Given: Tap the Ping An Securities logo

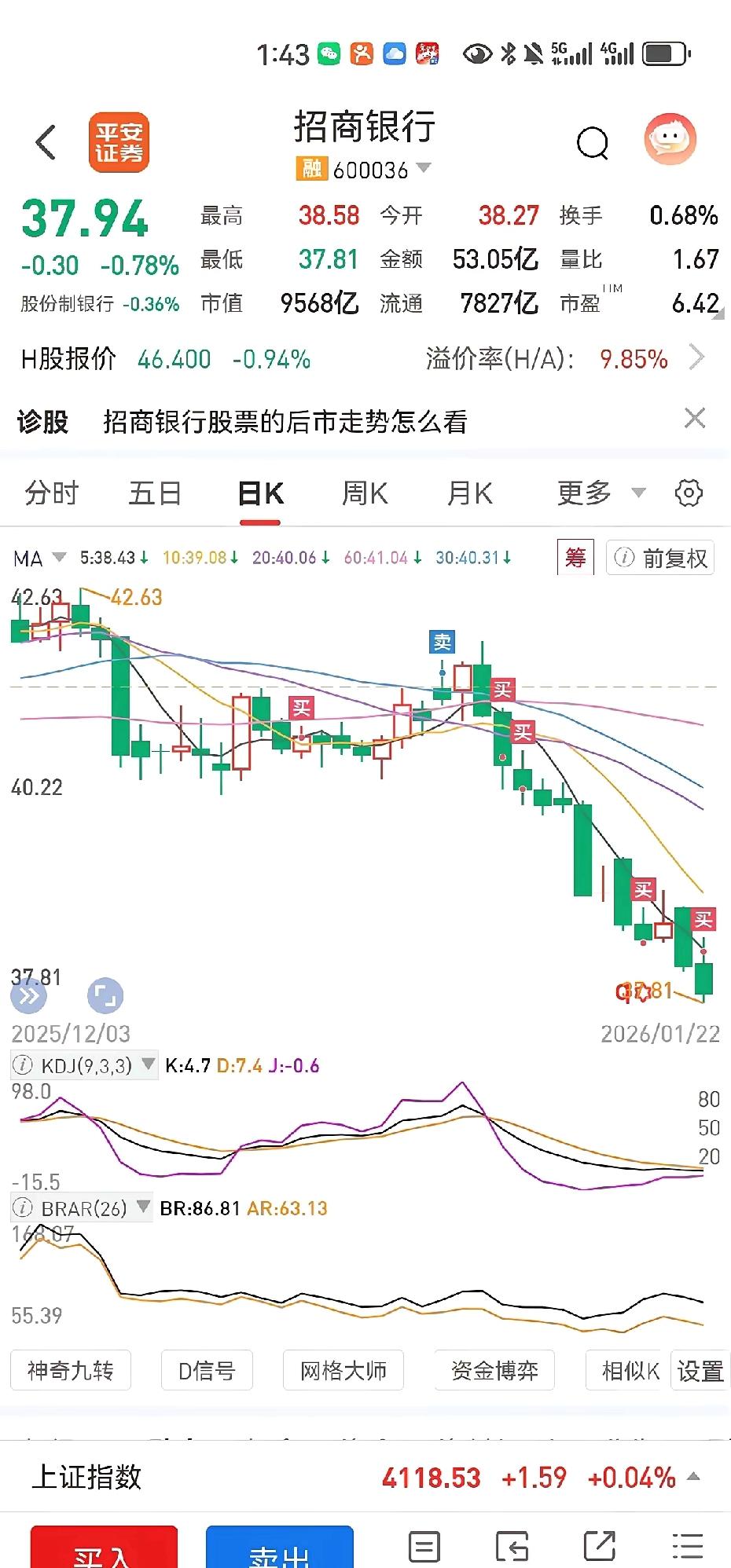Looking at the screenshot, I should point(119,142).
